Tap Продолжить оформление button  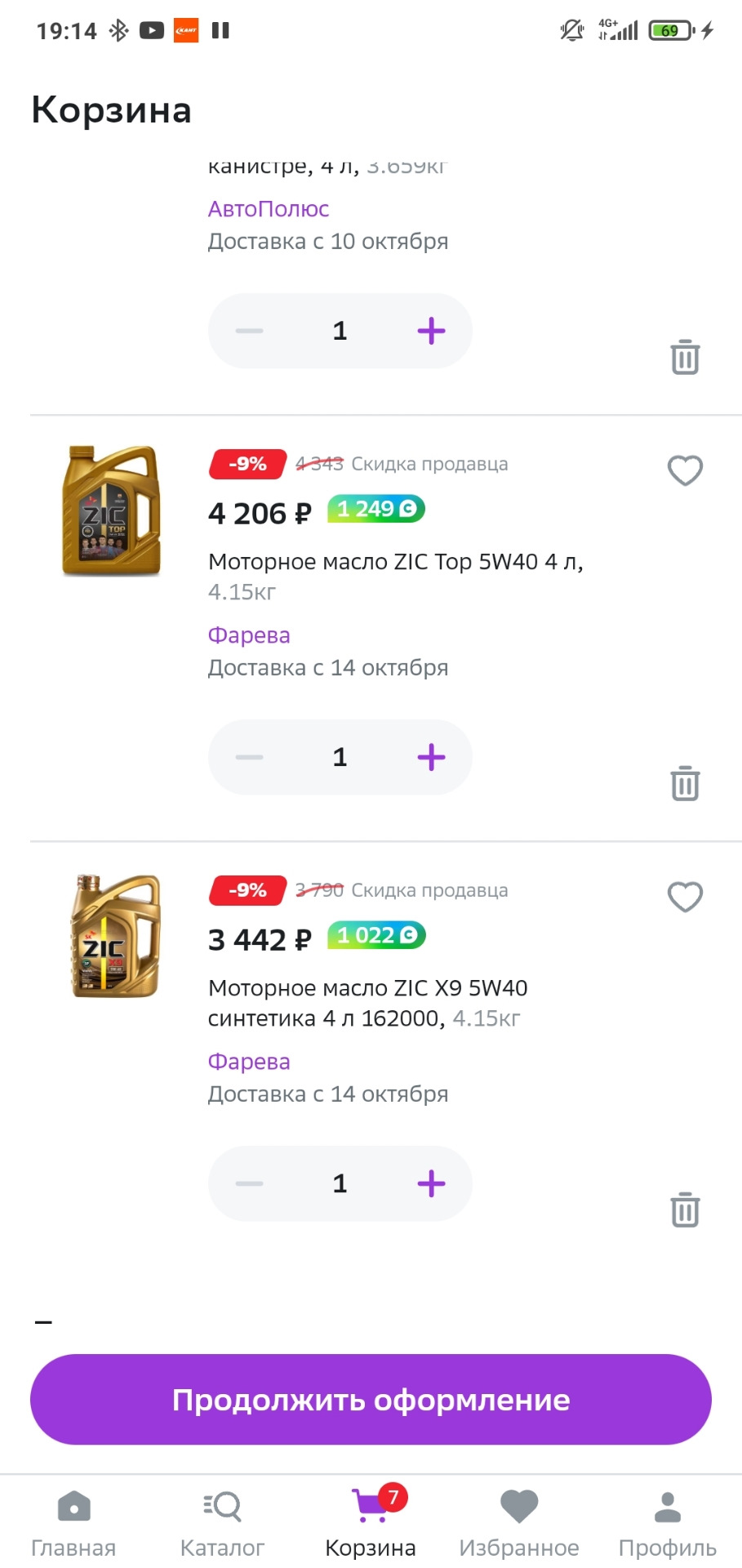[x=371, y=1400]
